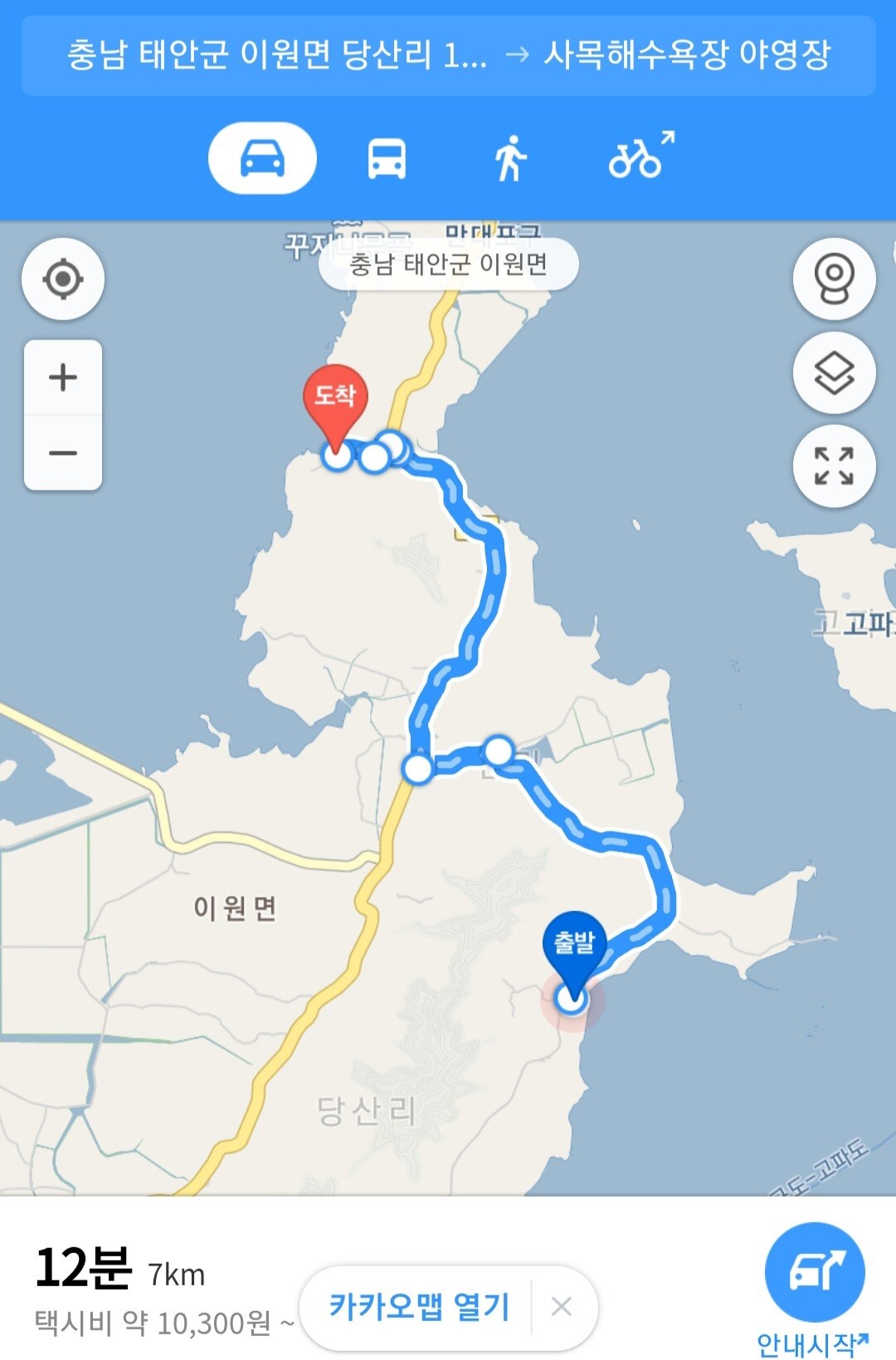Screen dimensions: 896x1360
Task: Zoom out of the map
Action: 63,453
